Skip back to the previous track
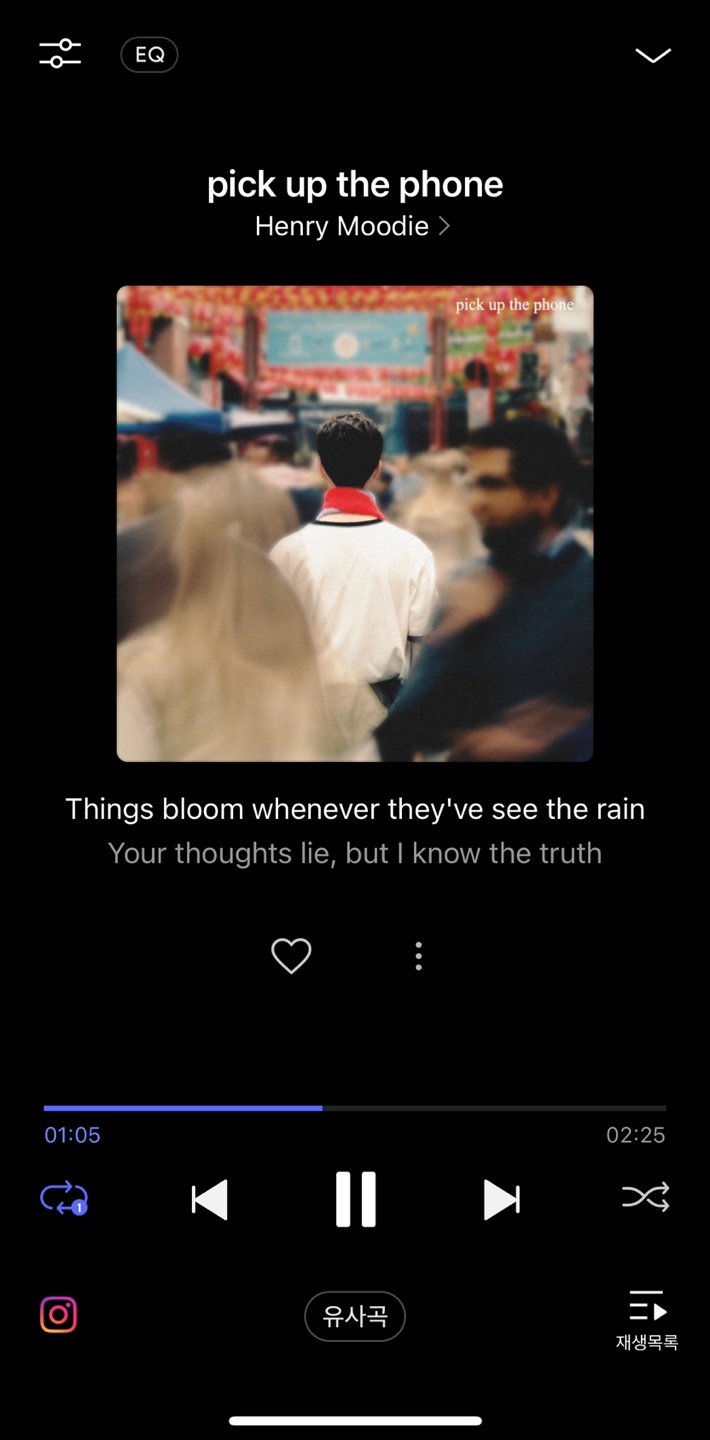 coord(210,1199)
